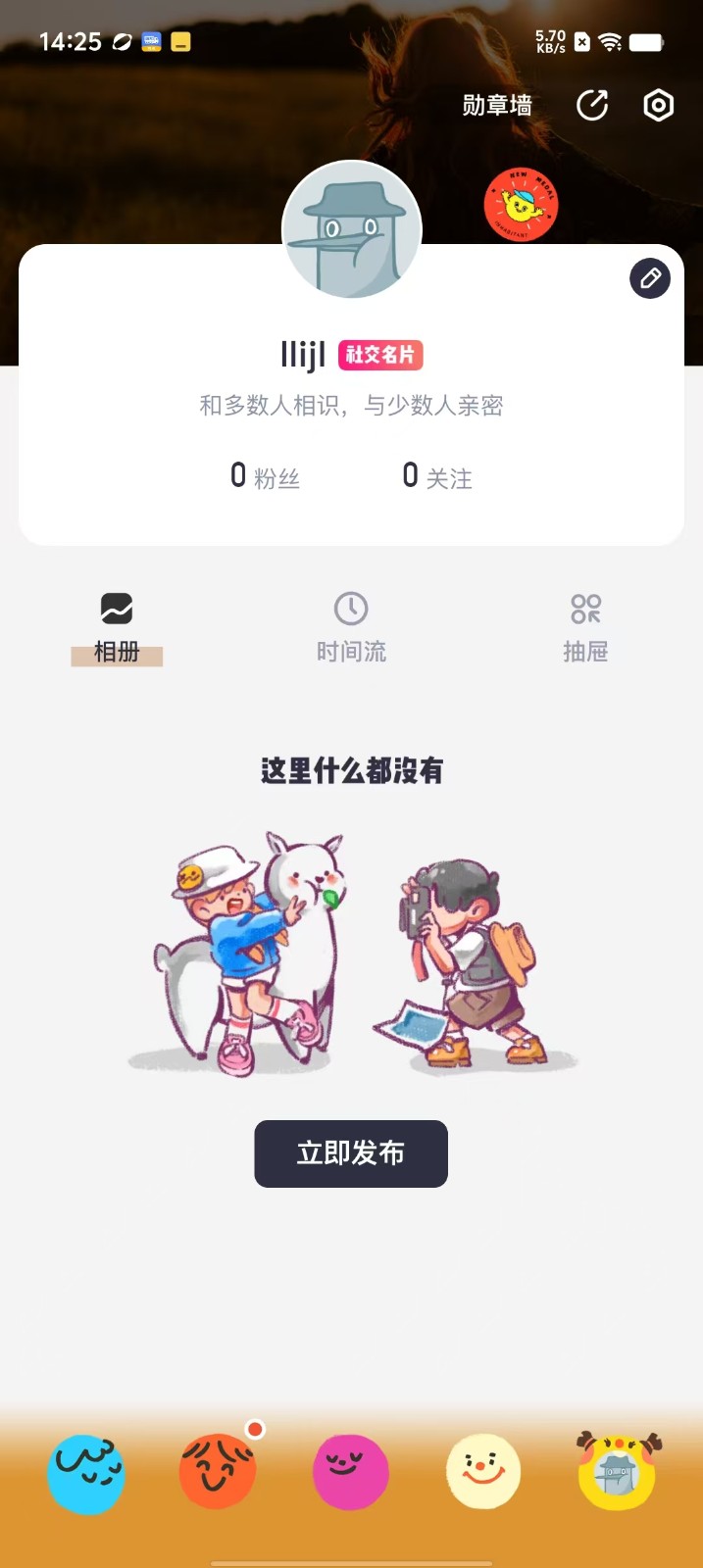Viewport: 703px width, 1568px height.
Task: Open the 社交名片 social card tag
Action: pyautogui.click(x=380, y=355)
